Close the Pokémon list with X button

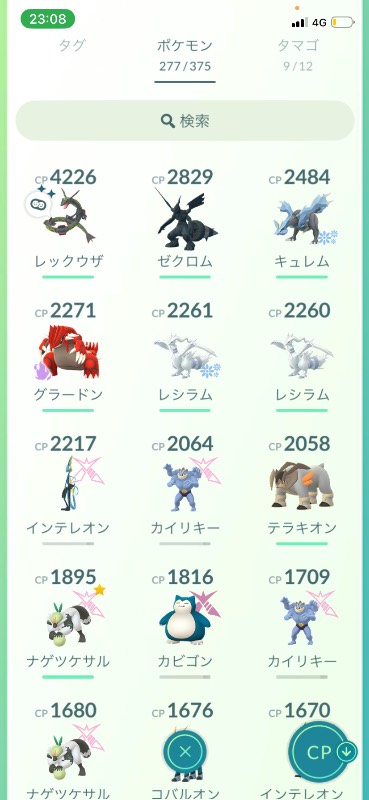click(185, 752)
